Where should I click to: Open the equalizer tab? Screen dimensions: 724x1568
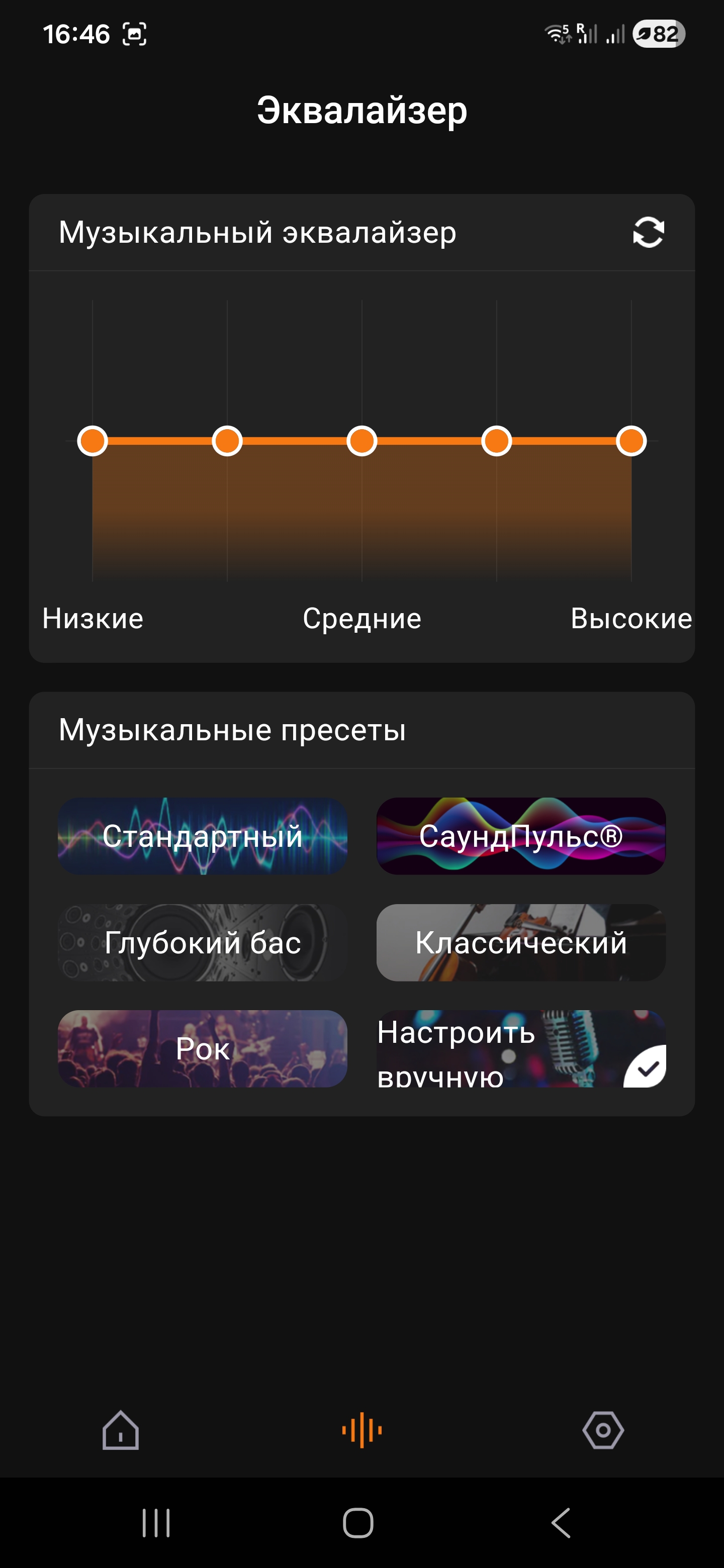click(x=361, y=1430)
